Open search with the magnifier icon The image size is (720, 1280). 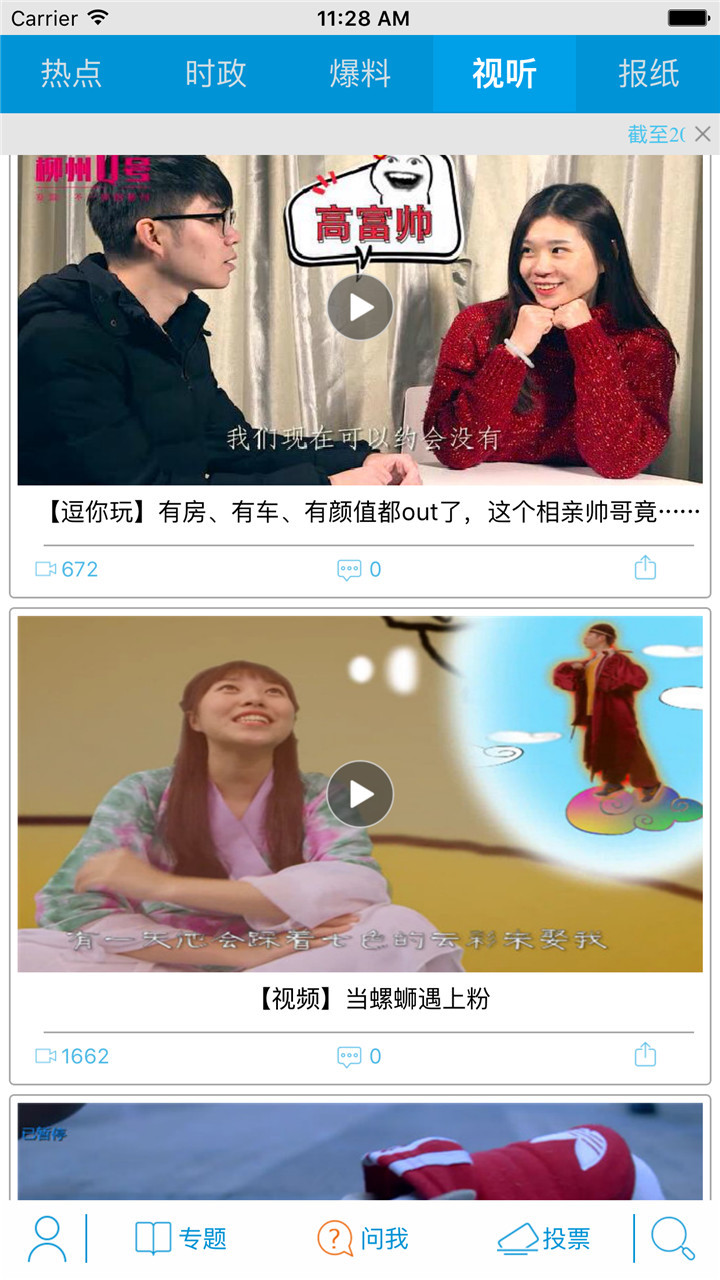click(673, 1239)
